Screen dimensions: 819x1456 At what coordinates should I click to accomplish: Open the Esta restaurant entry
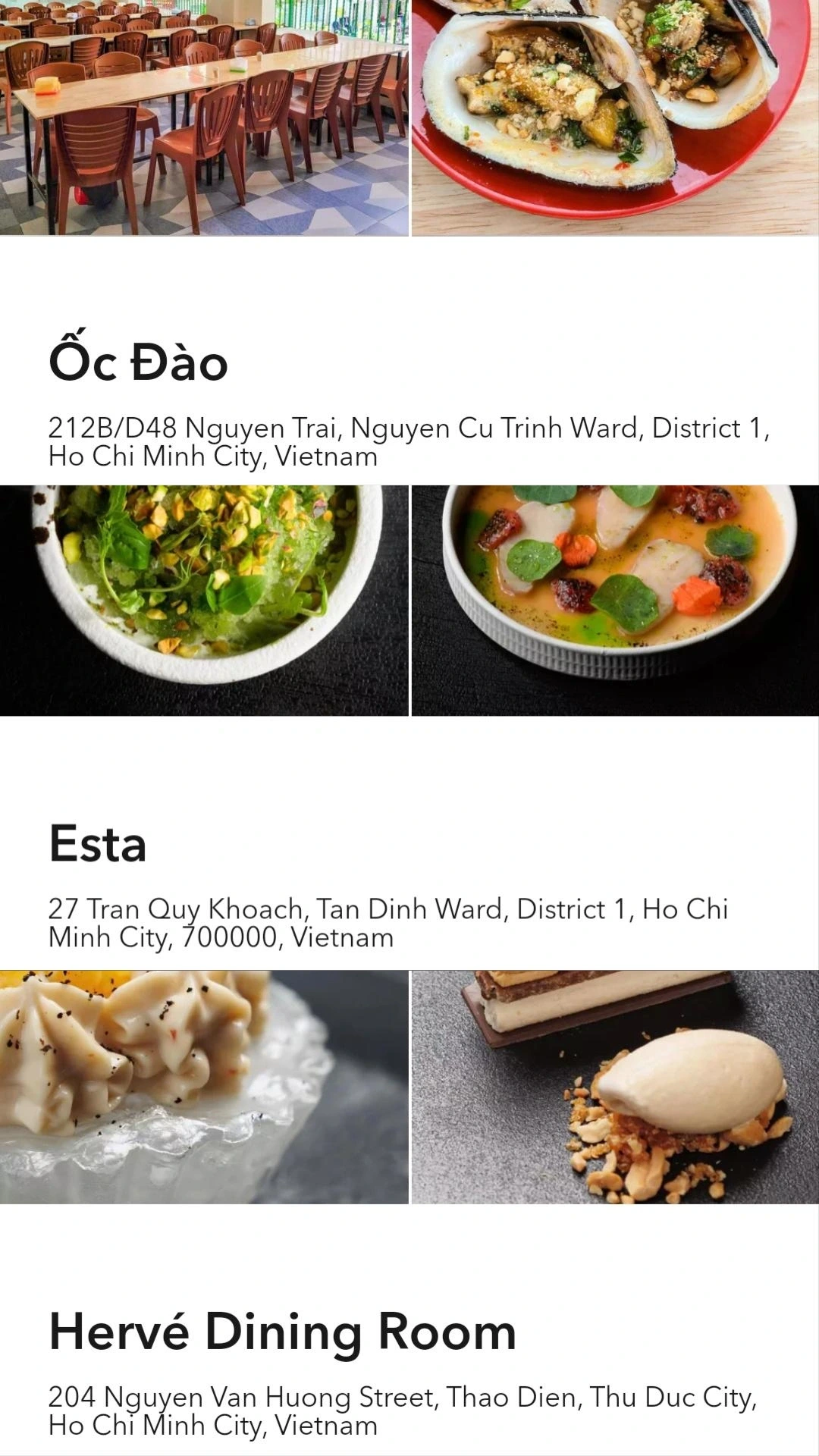(x=97, y=843)
